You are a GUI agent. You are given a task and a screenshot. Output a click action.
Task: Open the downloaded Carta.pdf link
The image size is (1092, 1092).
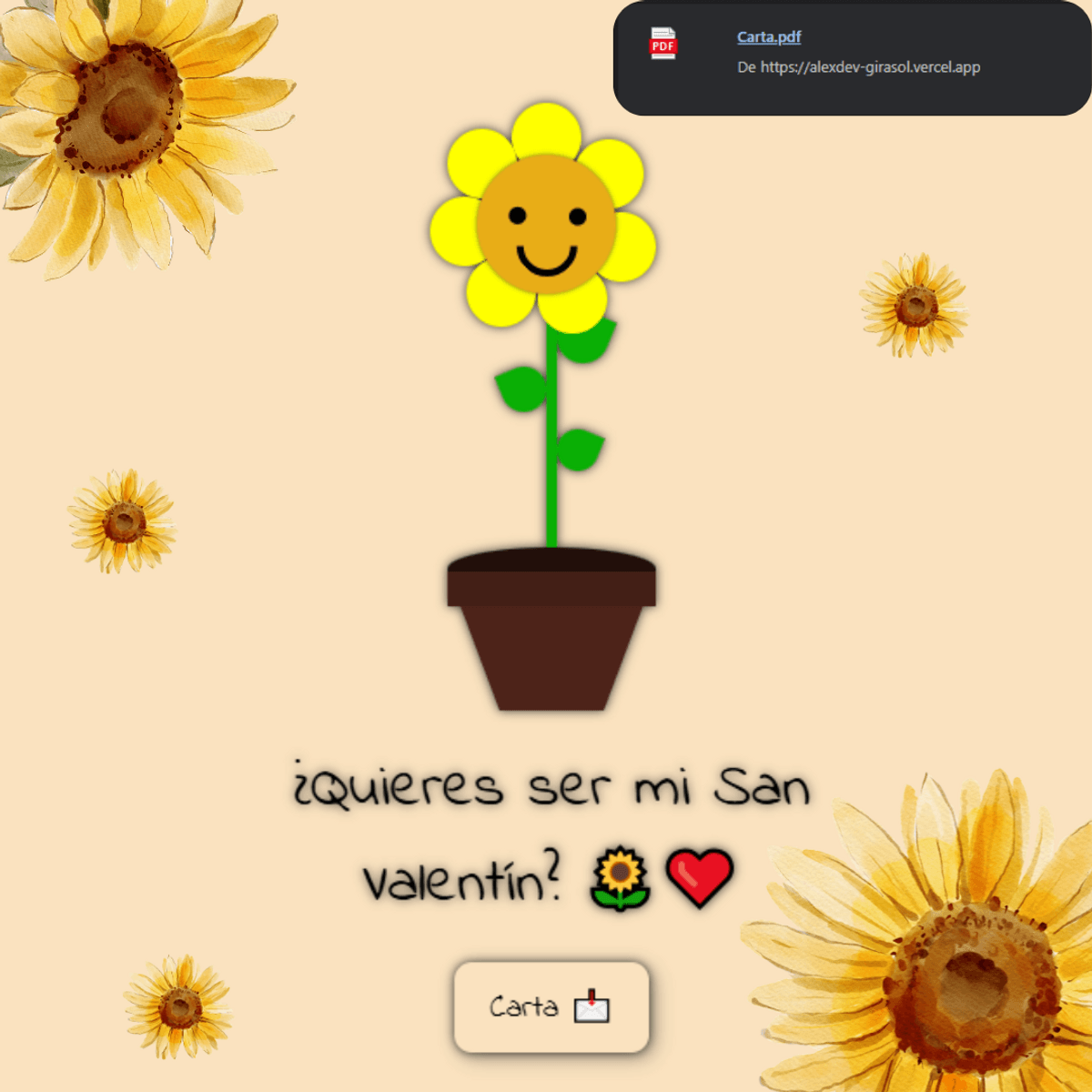click(768, 37)
